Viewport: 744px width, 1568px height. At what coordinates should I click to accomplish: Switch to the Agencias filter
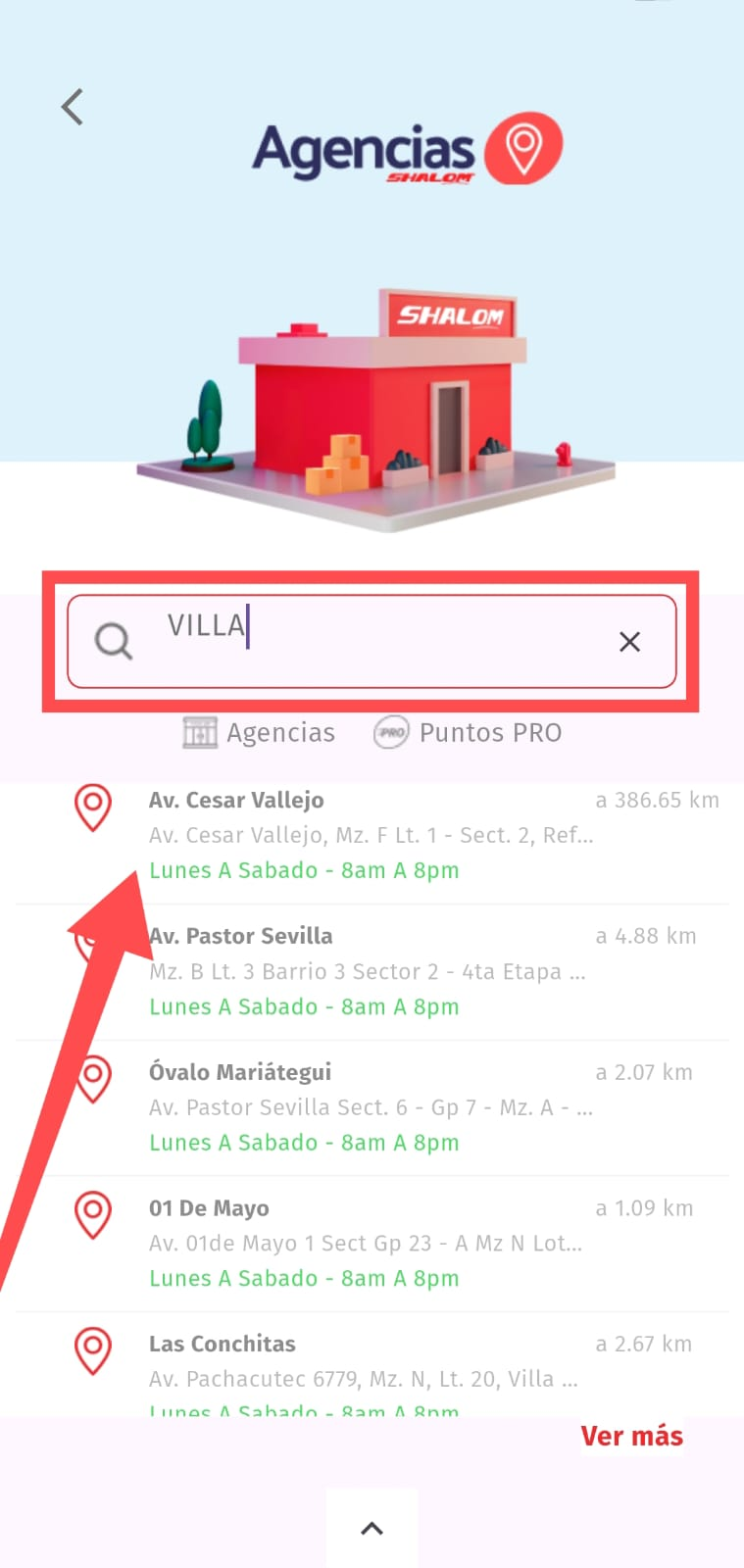pyautogui.click(x=260, y=733)
